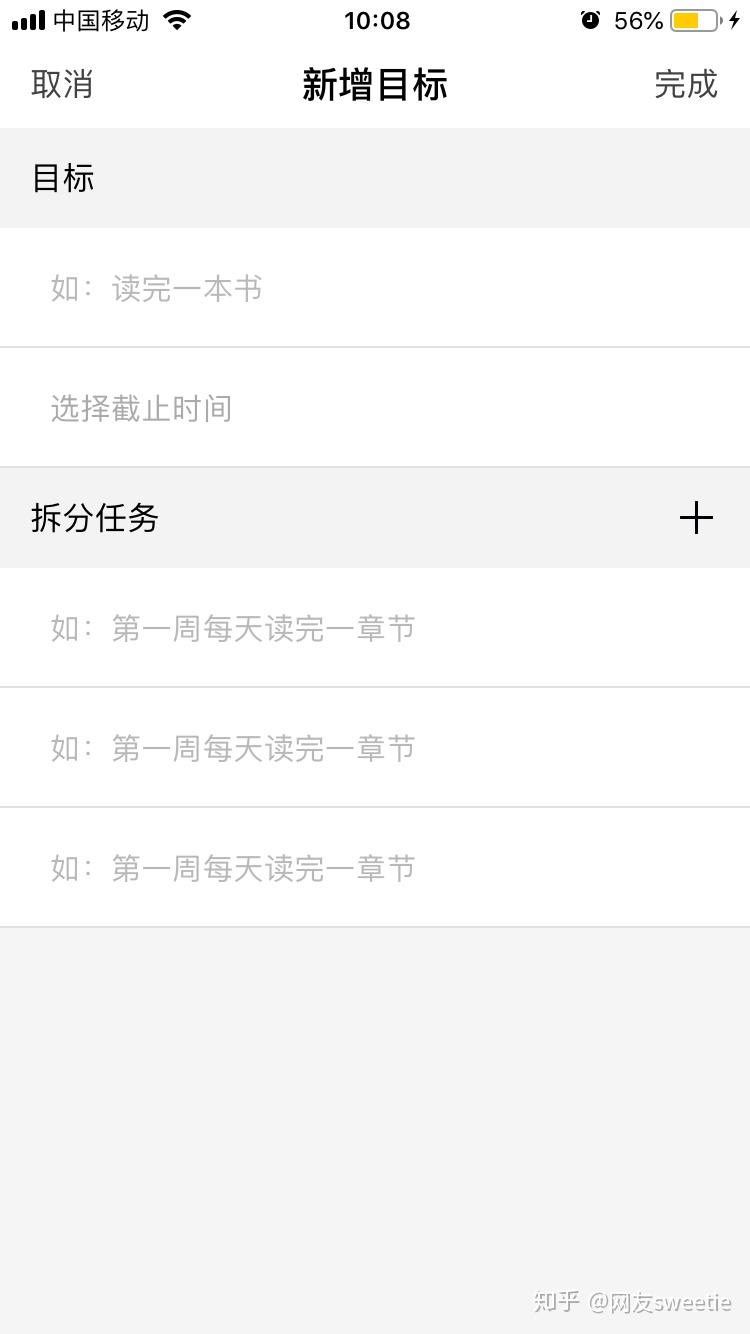Add another sub-task with the plus icon
Screen dimensions: 750x1334
pos(696,518)
